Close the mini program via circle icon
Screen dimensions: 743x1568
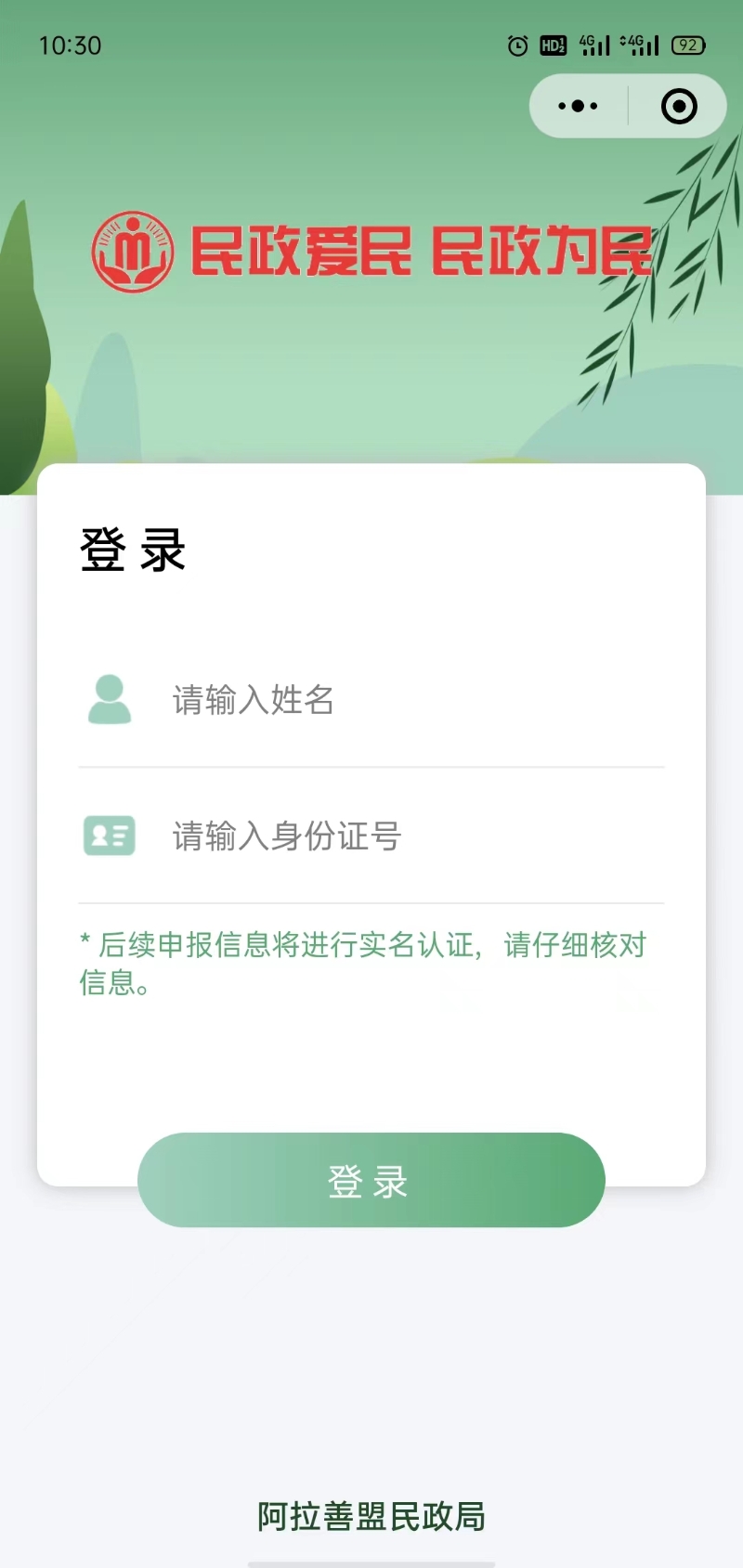click(x=679, y=106)
